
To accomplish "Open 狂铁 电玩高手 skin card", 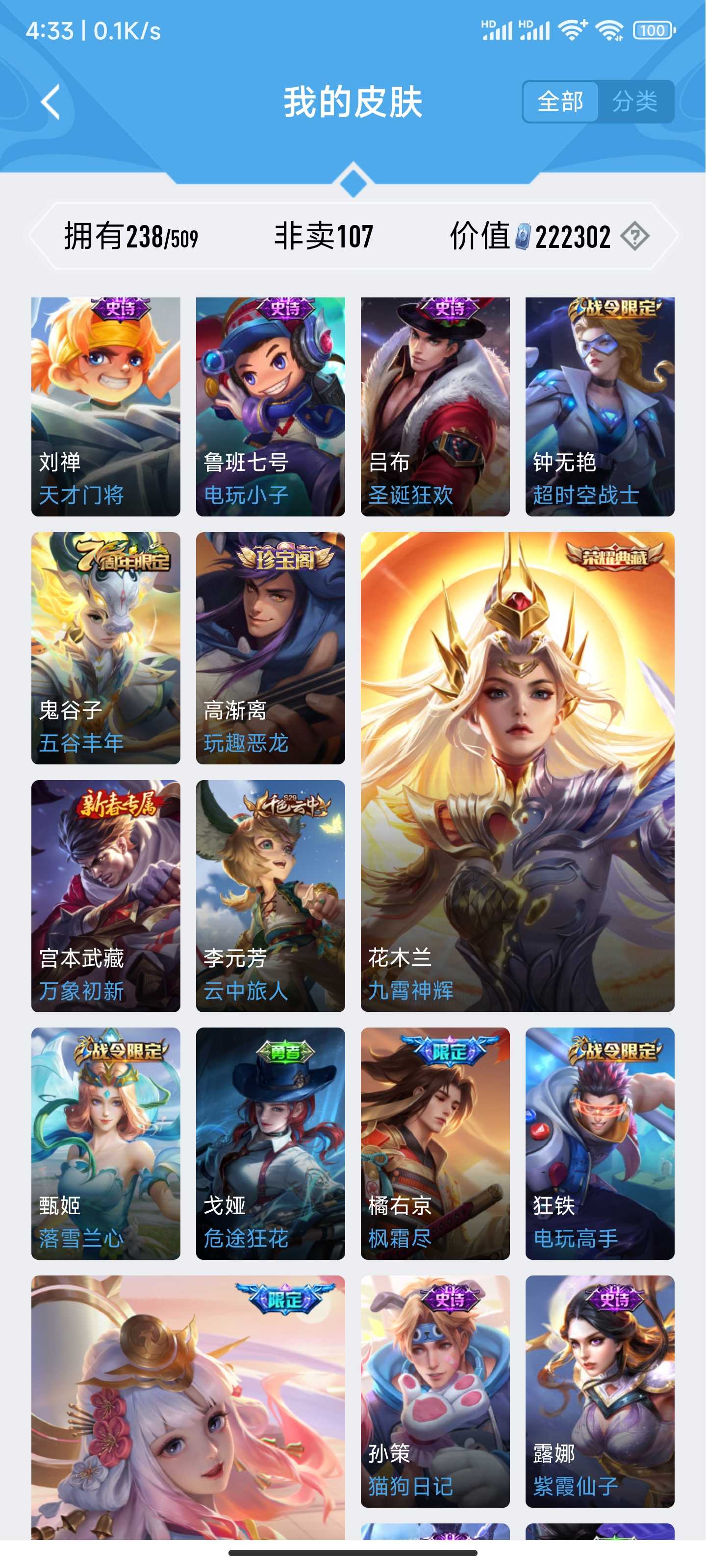I will 600,1144.
